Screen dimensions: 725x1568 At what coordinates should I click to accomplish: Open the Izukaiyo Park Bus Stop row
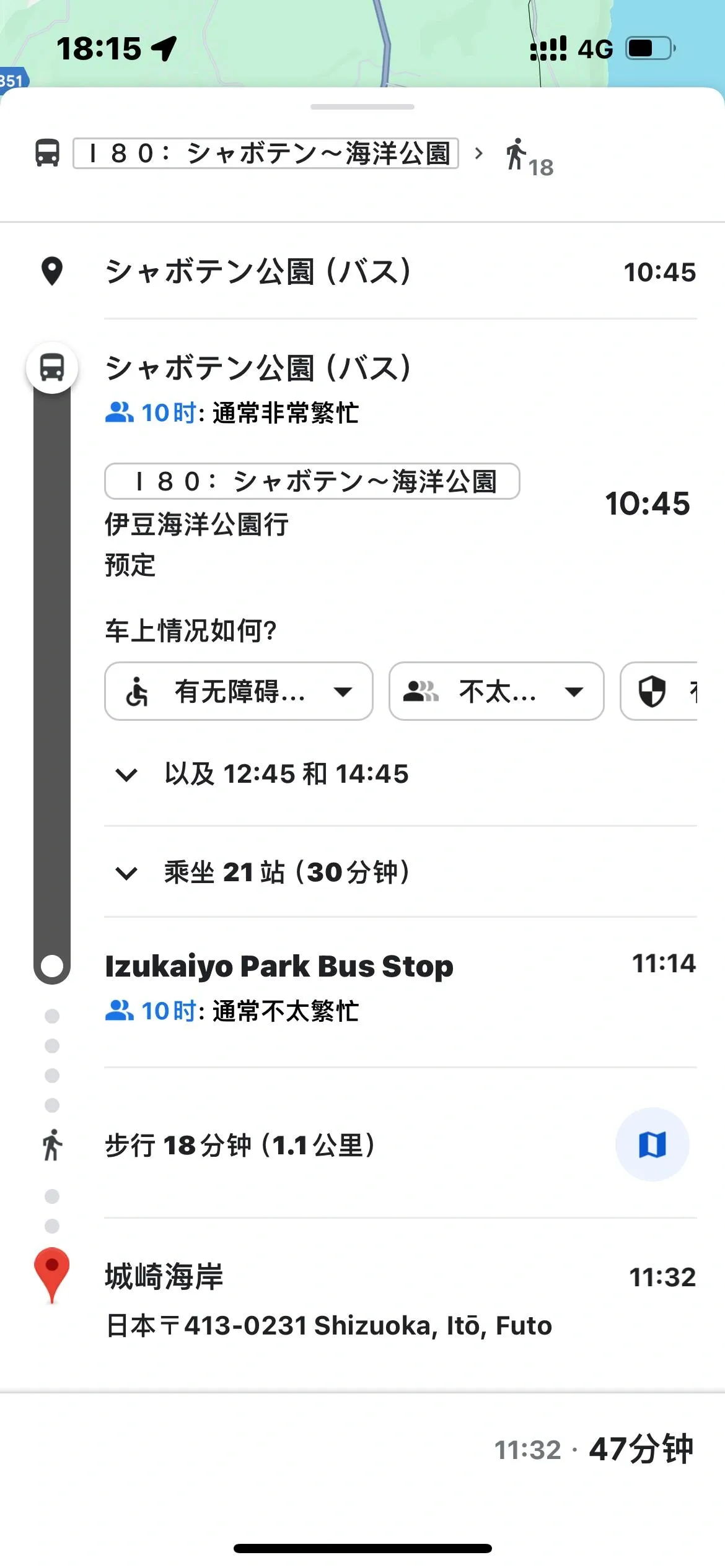pos(400,987)
